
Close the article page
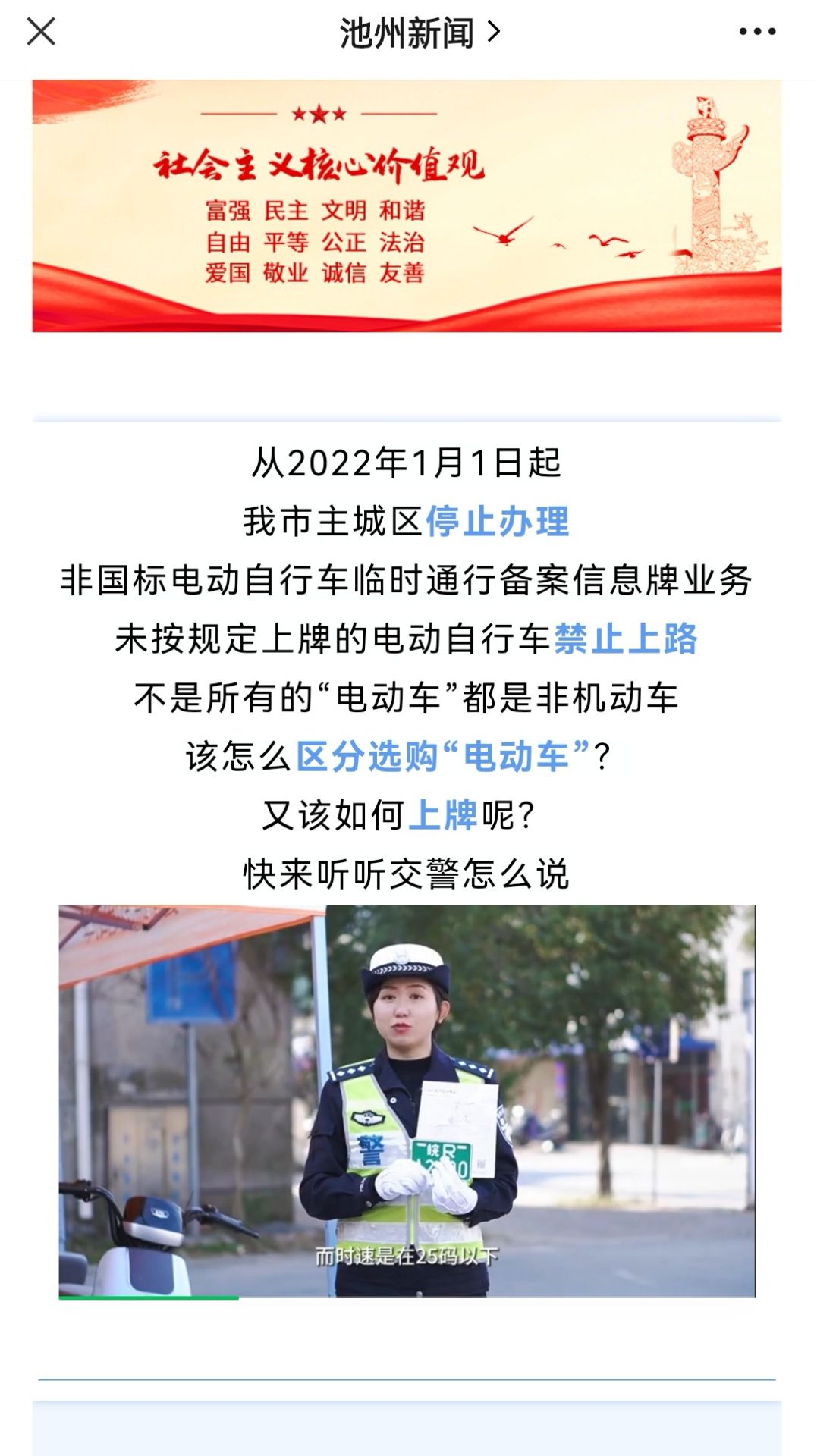coord(41,32)
